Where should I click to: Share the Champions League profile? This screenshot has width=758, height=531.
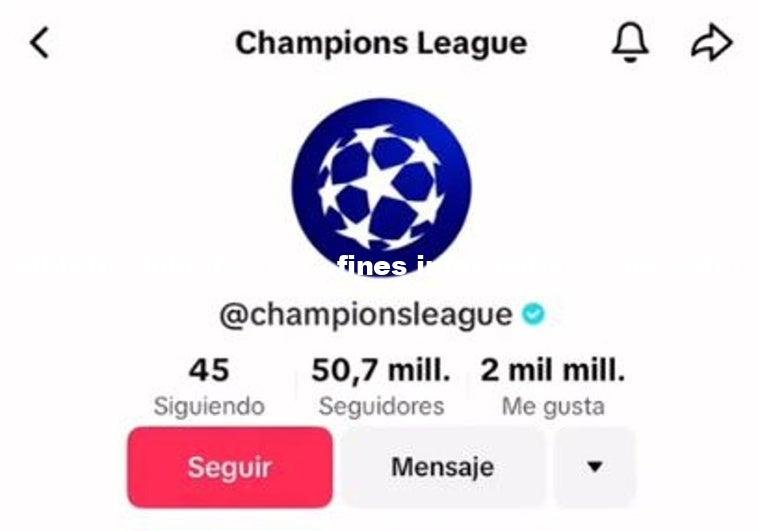click(712, 43)
